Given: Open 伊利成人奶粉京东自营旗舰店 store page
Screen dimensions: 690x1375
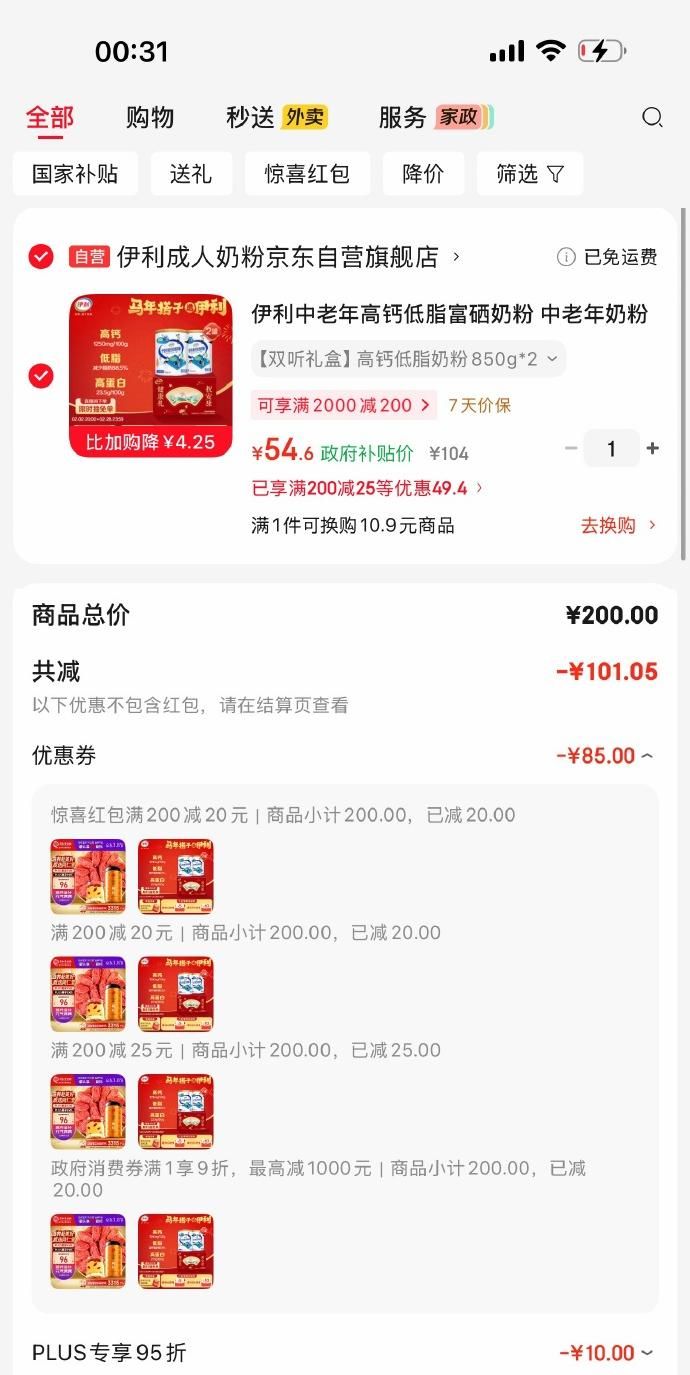Looking at the screenshot, I should [x=278, y=257].
